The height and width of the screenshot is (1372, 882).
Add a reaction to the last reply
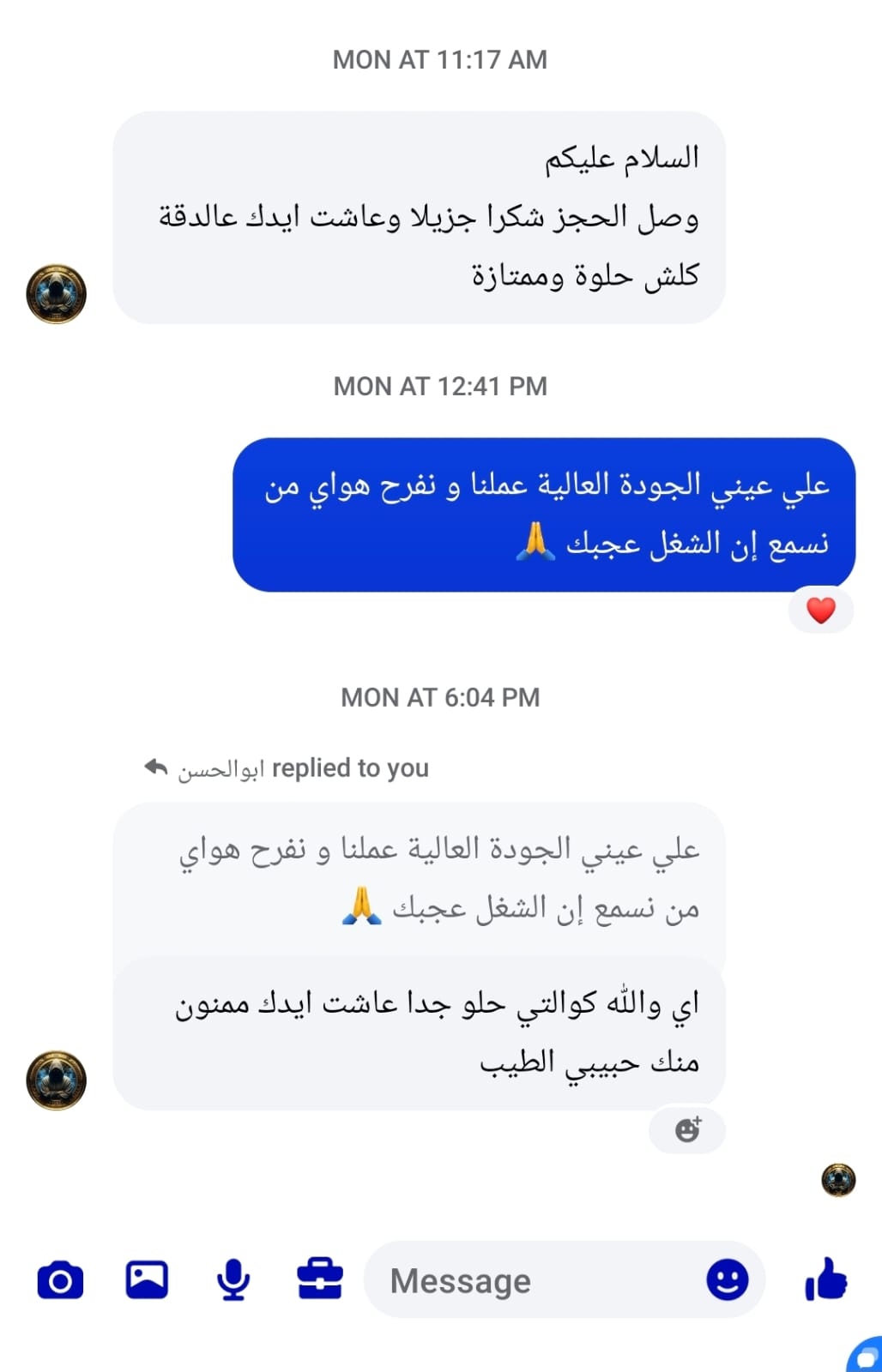[687, 1130]
